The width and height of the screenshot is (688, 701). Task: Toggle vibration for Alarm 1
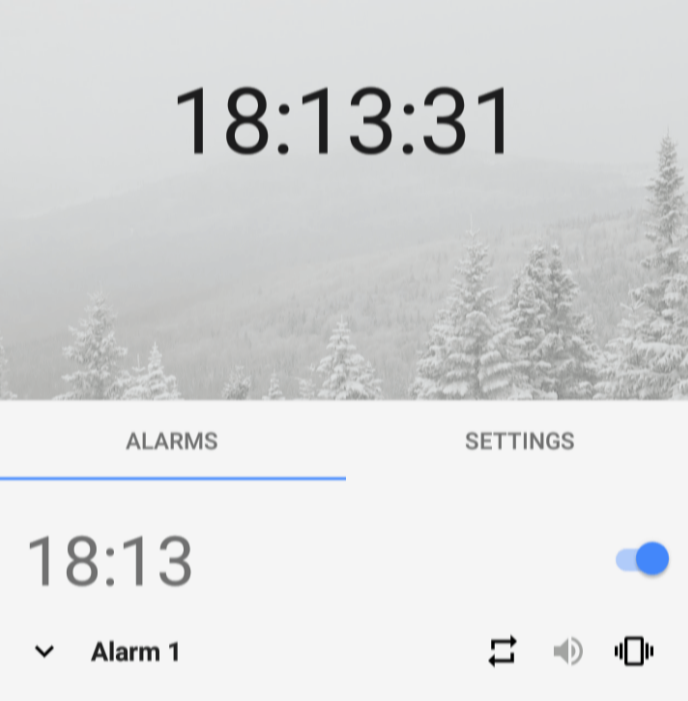pos(634,652)
